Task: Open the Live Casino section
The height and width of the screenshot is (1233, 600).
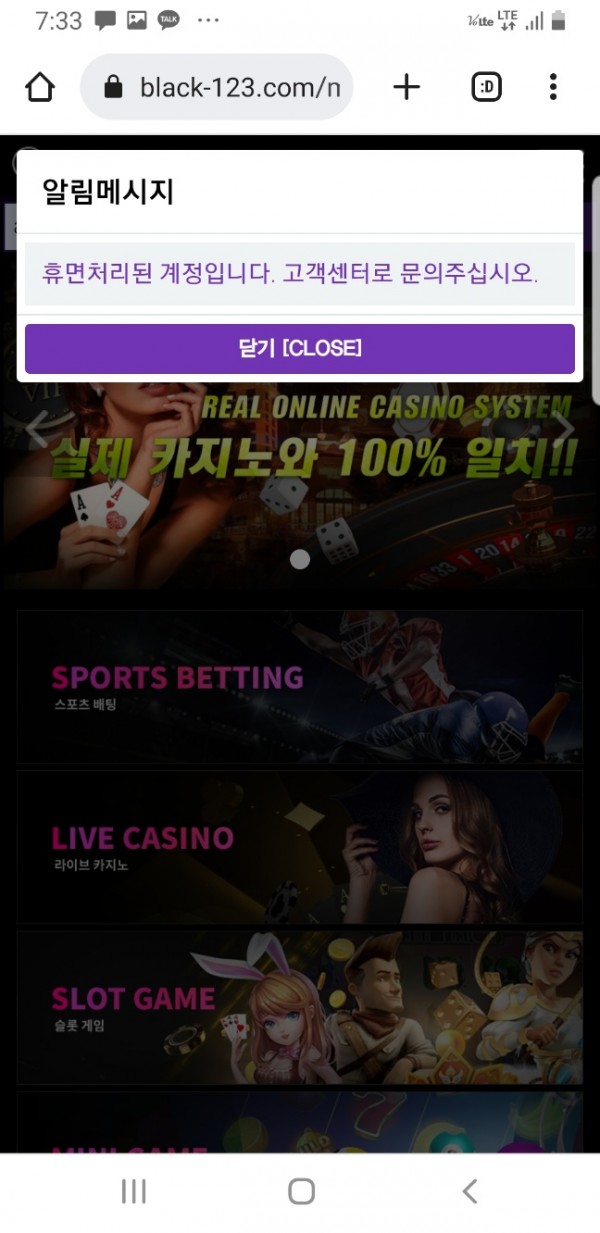Action: (x=300, y=847)
